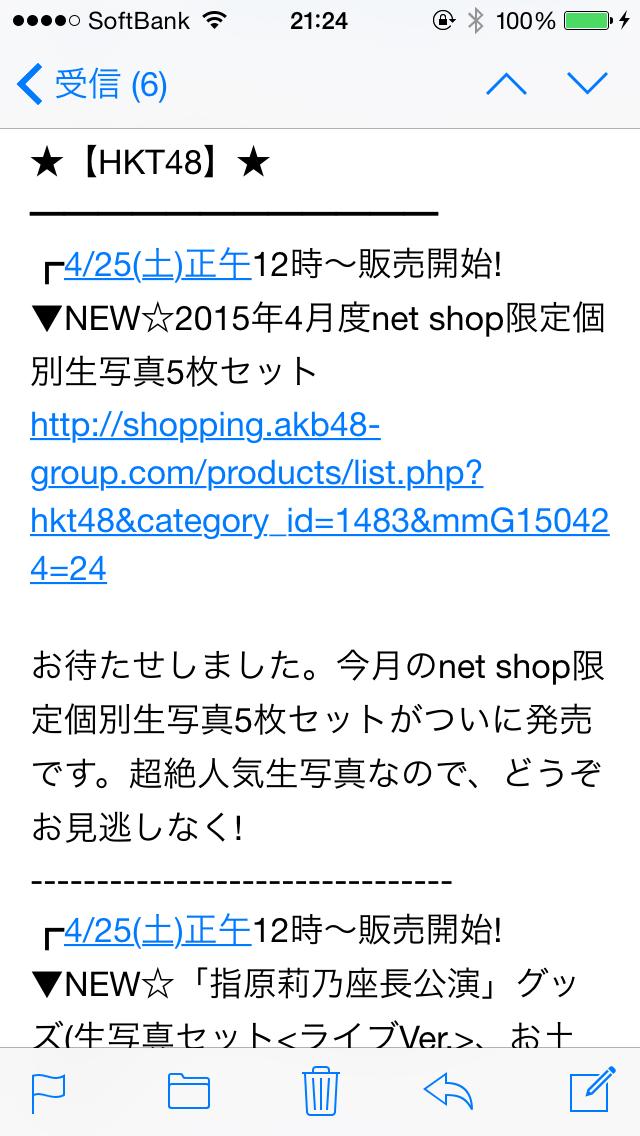Show the next message with down arrow

click(588, 84)
